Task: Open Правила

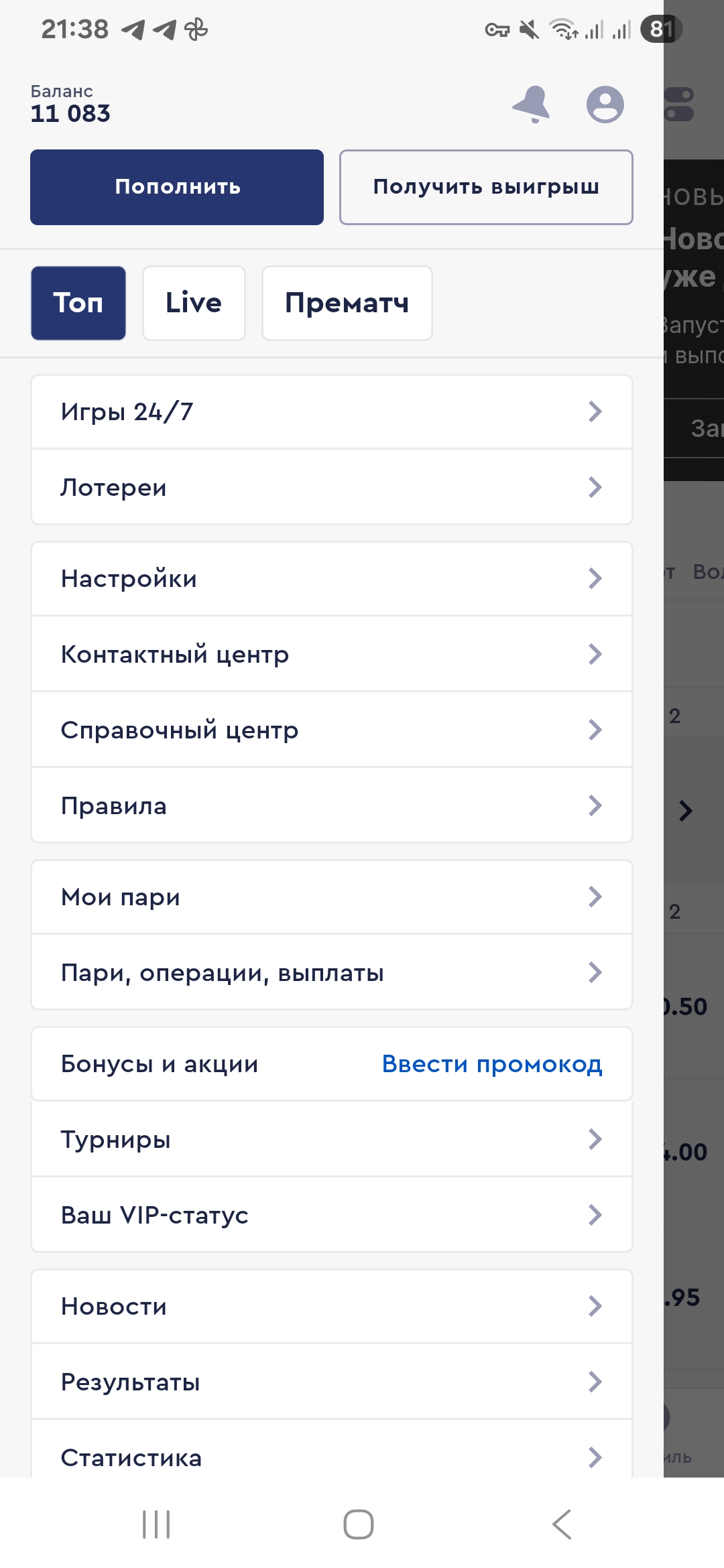Action: [332, 805]
